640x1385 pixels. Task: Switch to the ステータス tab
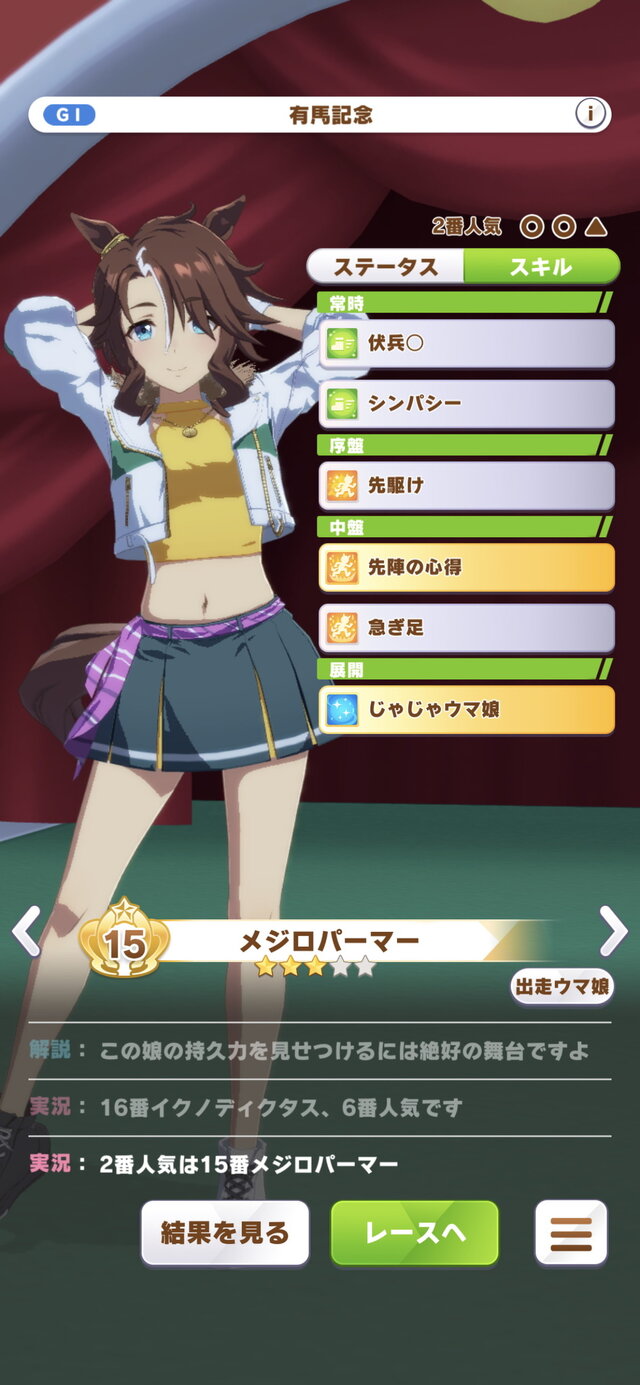386,267
